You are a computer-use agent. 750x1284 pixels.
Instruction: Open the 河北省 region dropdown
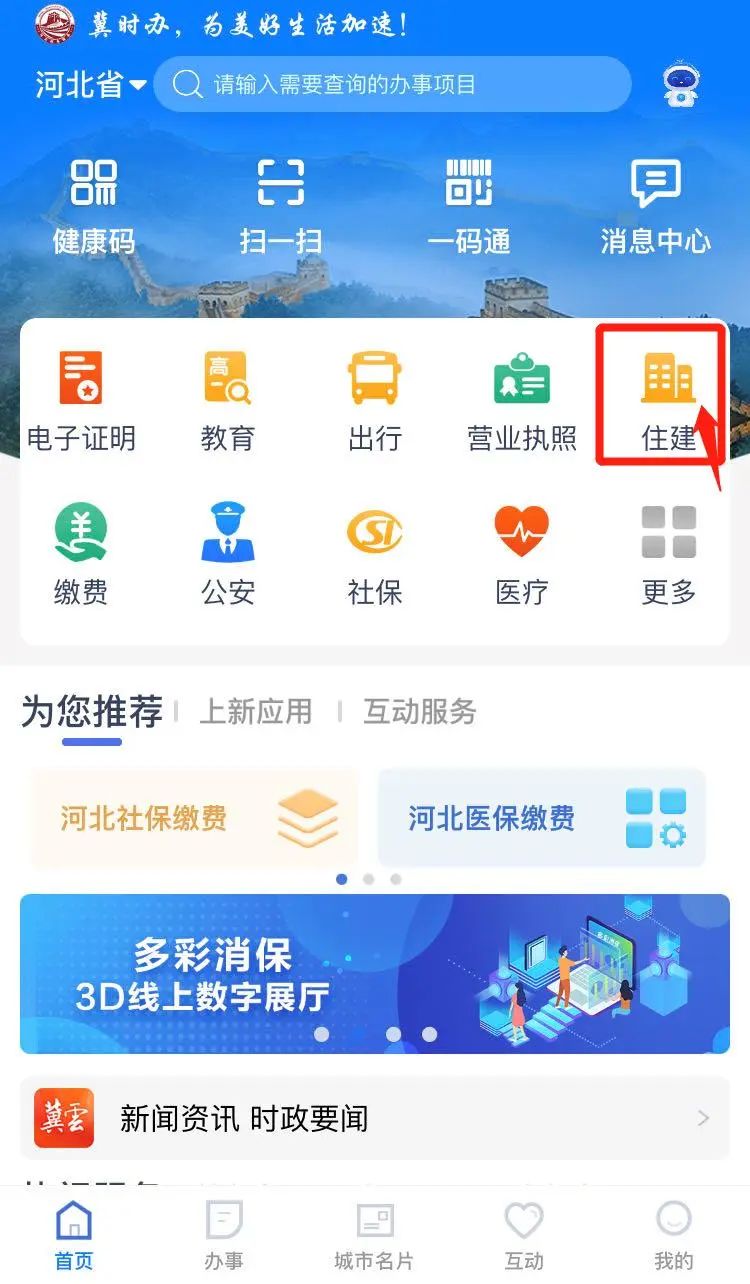[x=91, y=84]
